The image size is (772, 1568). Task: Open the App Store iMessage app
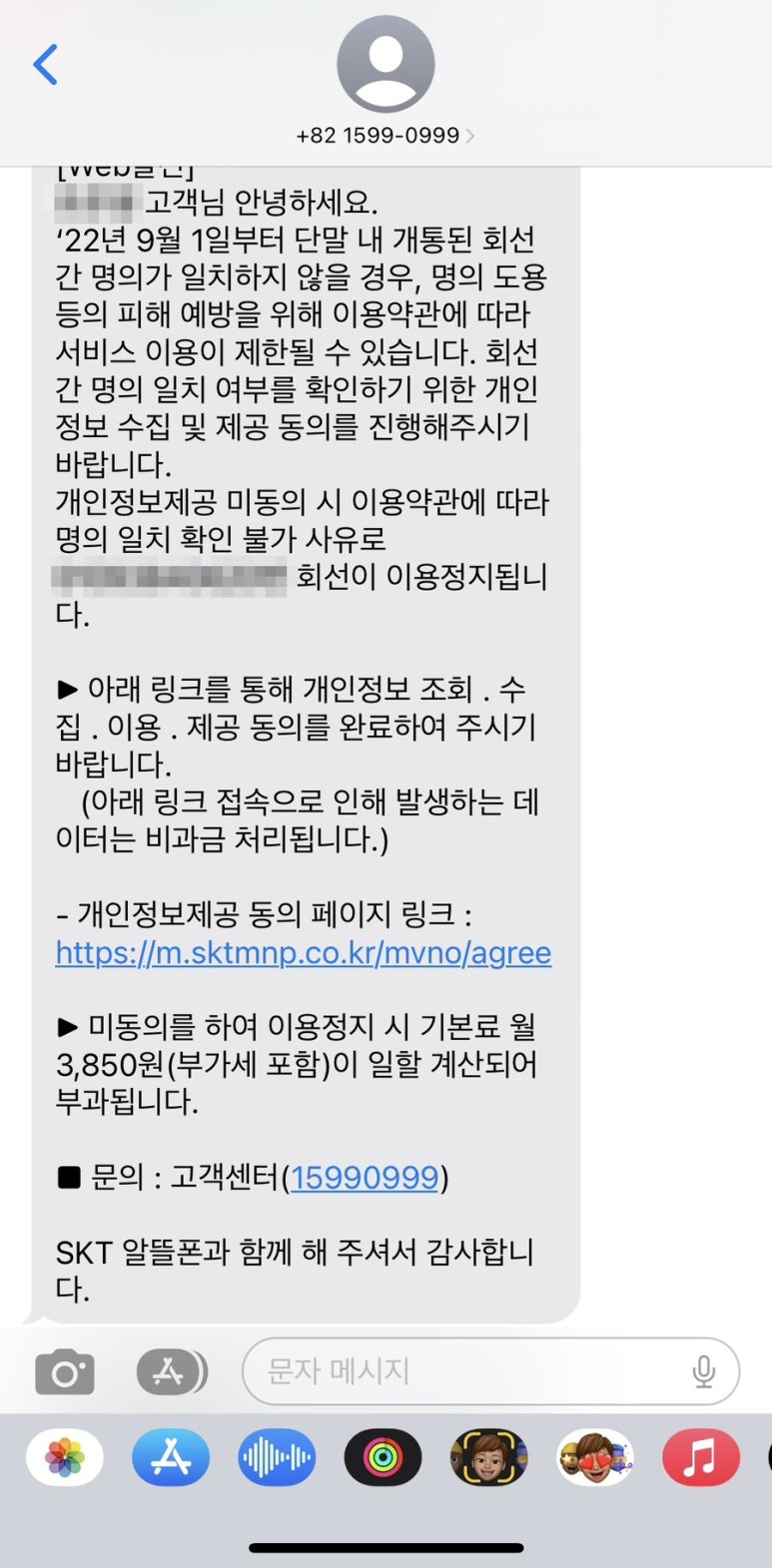[171, 1458]
